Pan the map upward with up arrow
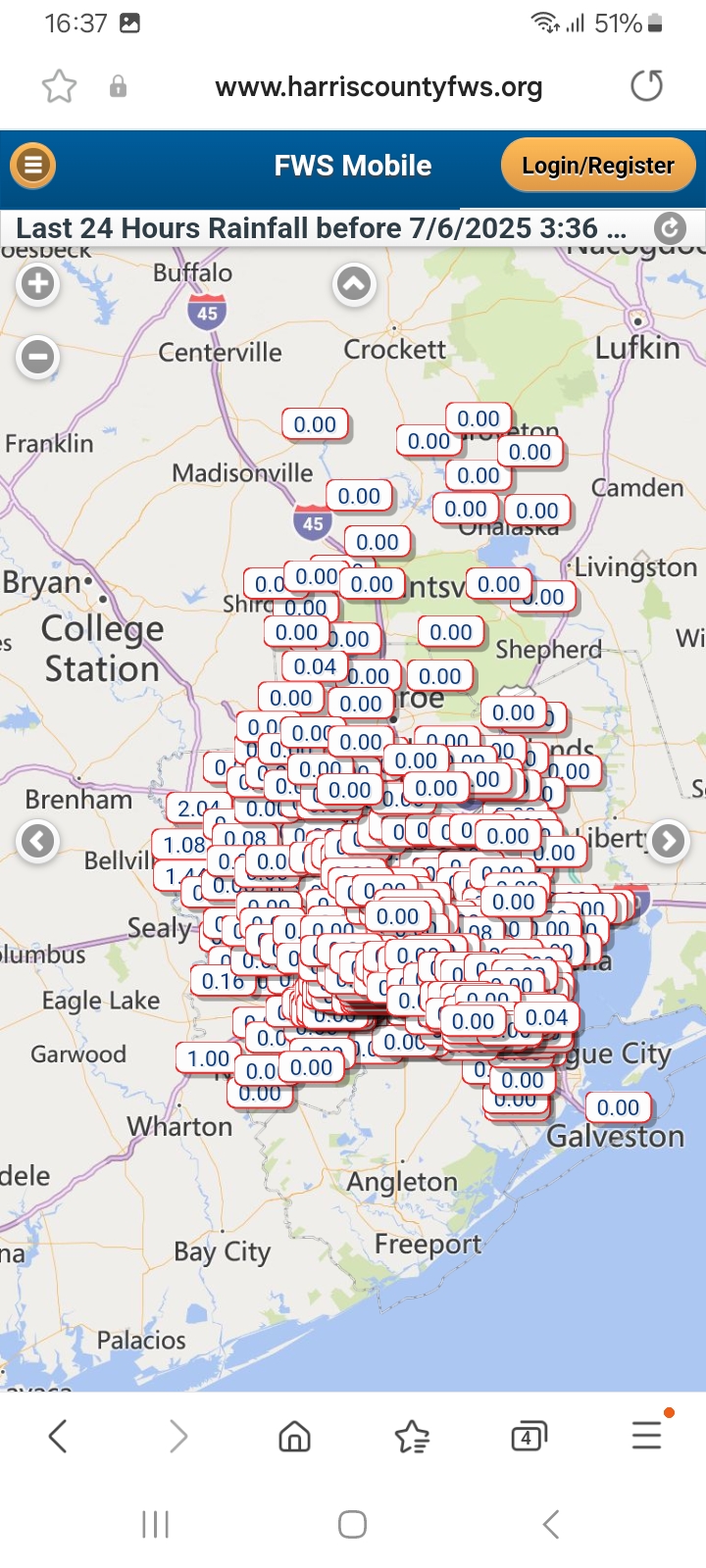Viewport: 706px width, 1568px height. pyautogui.click(x=354, y=284)
